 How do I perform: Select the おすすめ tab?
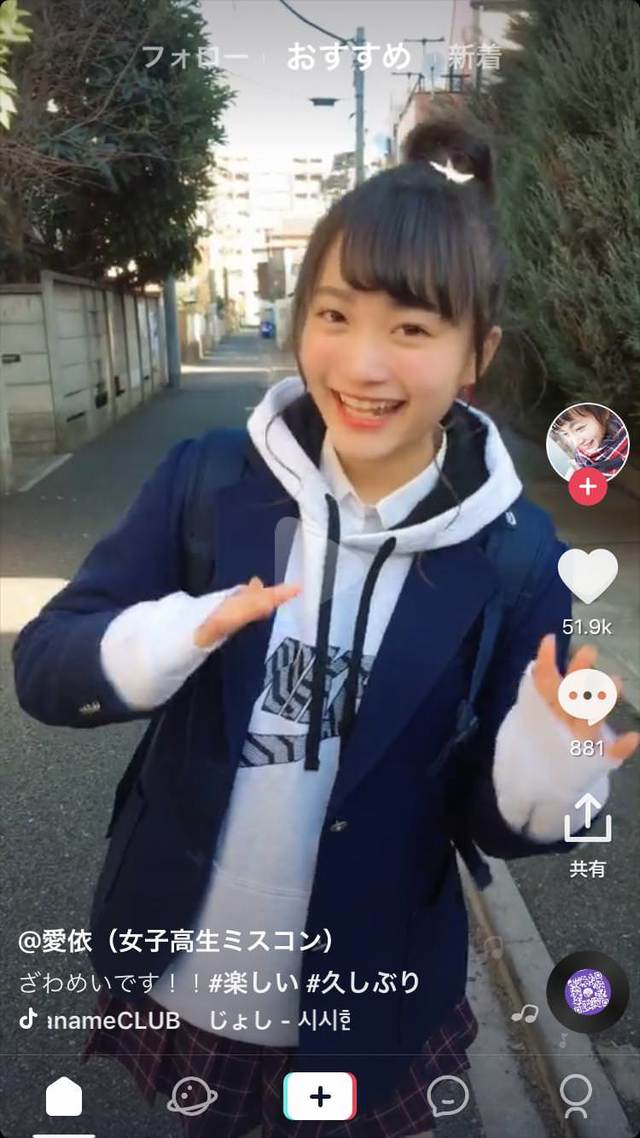coord(349,57)
